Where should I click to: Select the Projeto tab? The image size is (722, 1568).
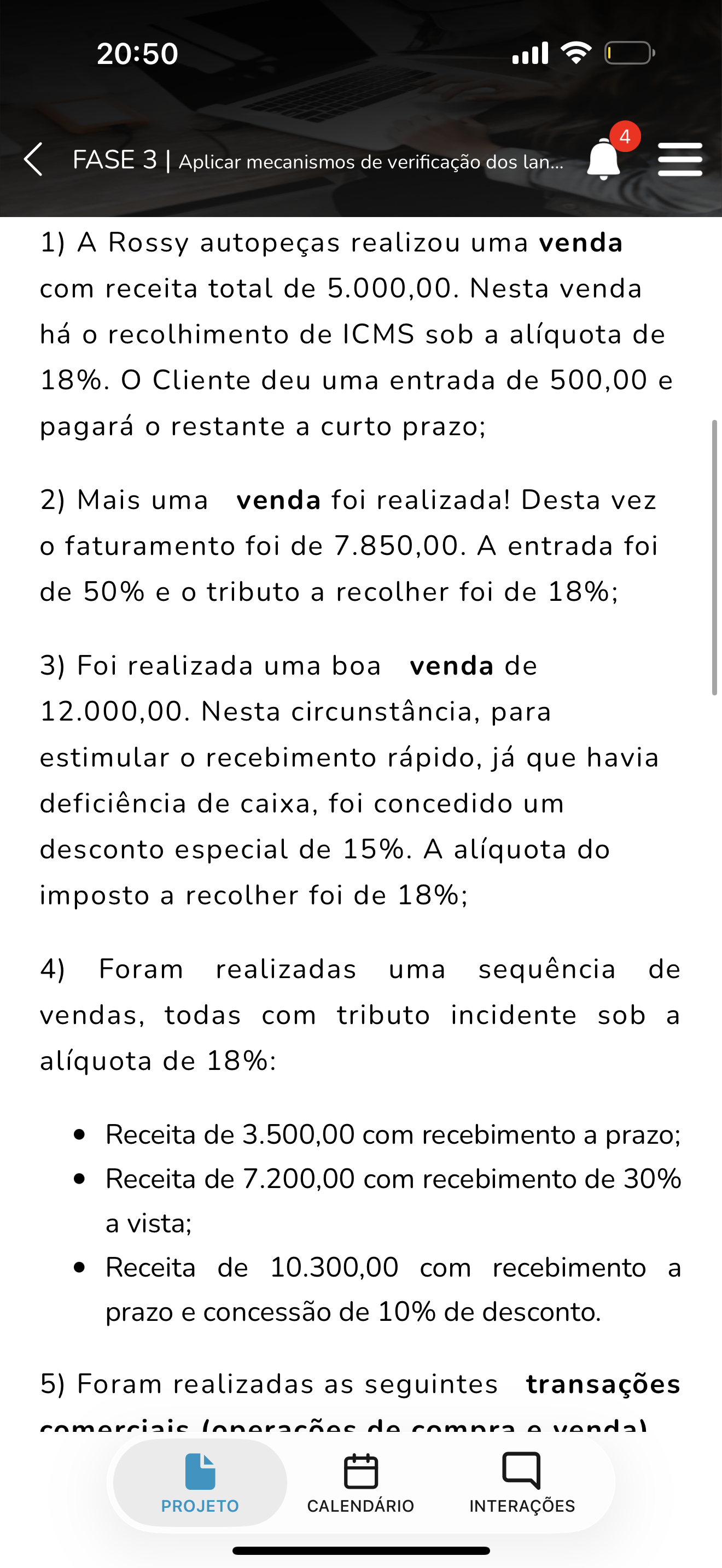click(x=200, y=1483)
